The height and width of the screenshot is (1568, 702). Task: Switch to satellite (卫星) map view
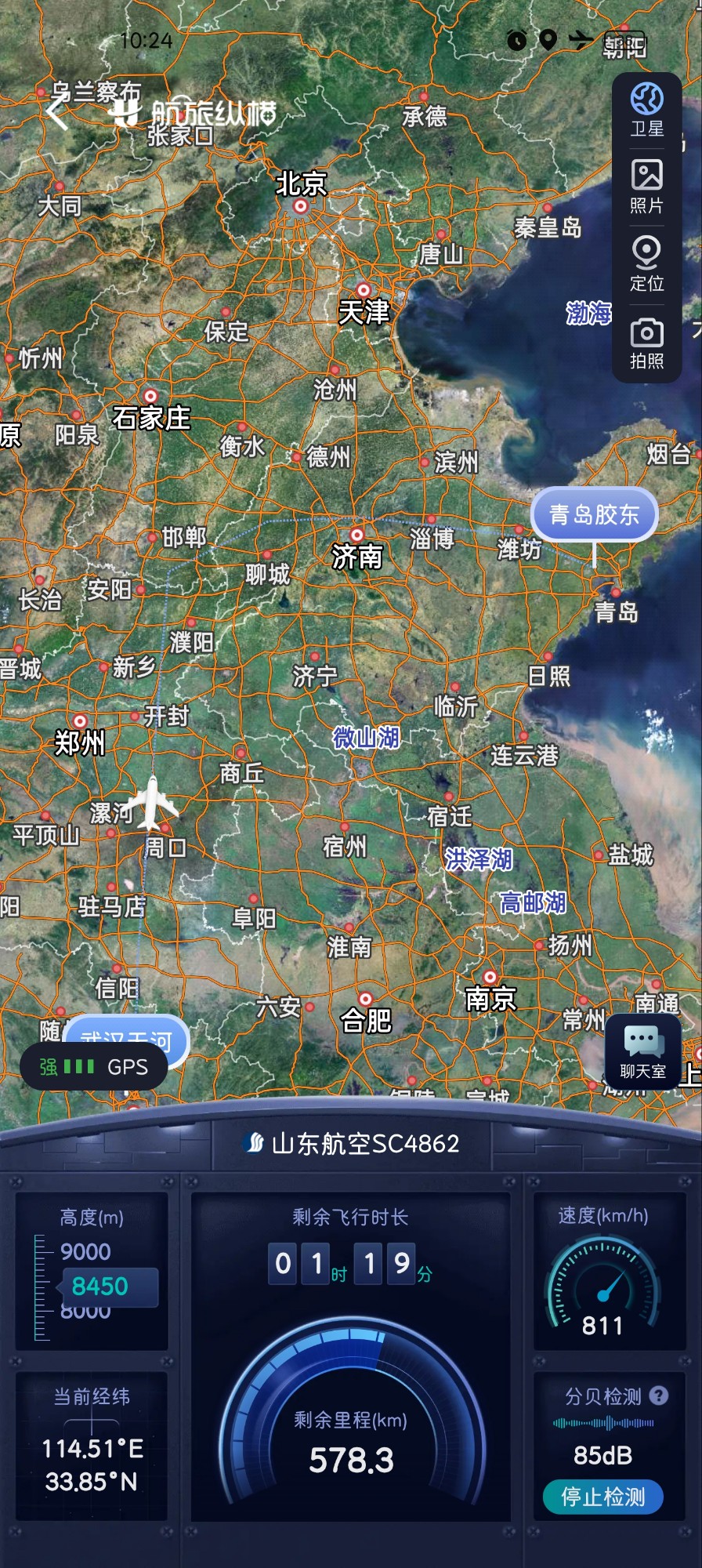(646, 110)
